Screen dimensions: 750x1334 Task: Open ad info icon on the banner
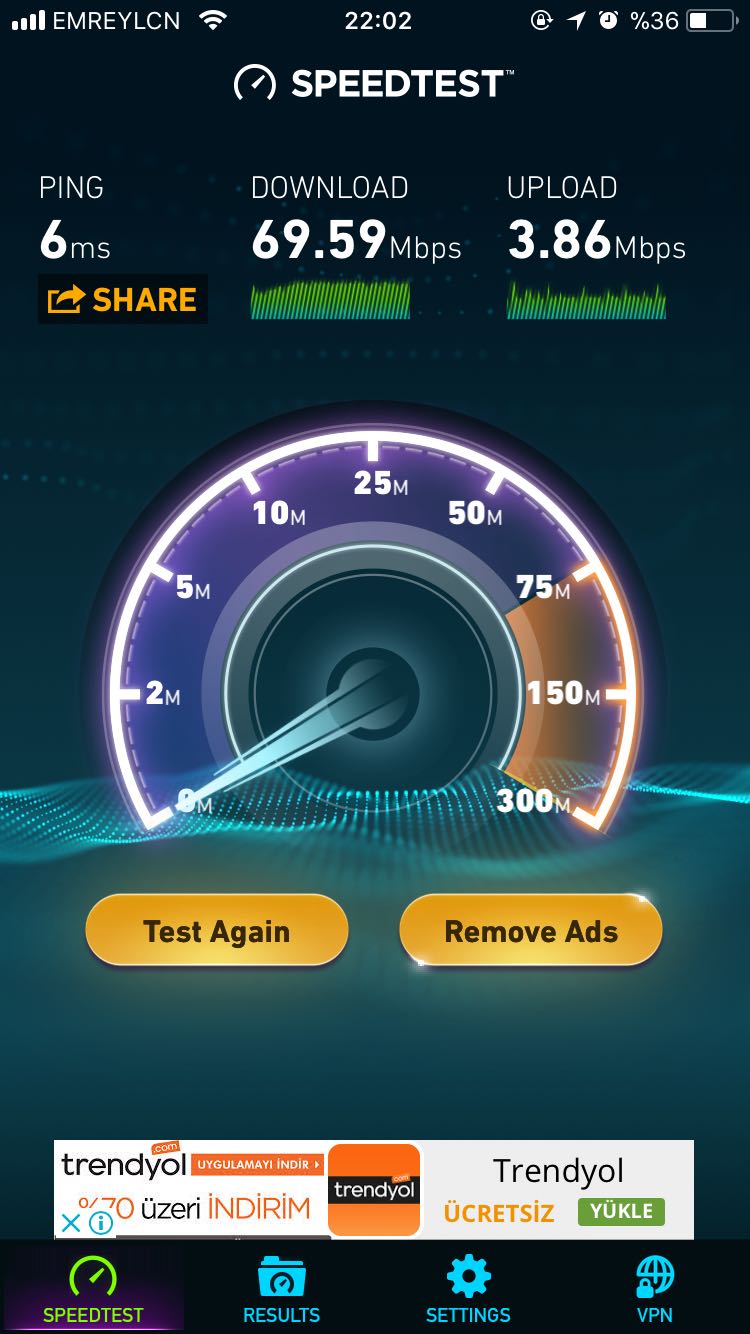[100, 1222]
